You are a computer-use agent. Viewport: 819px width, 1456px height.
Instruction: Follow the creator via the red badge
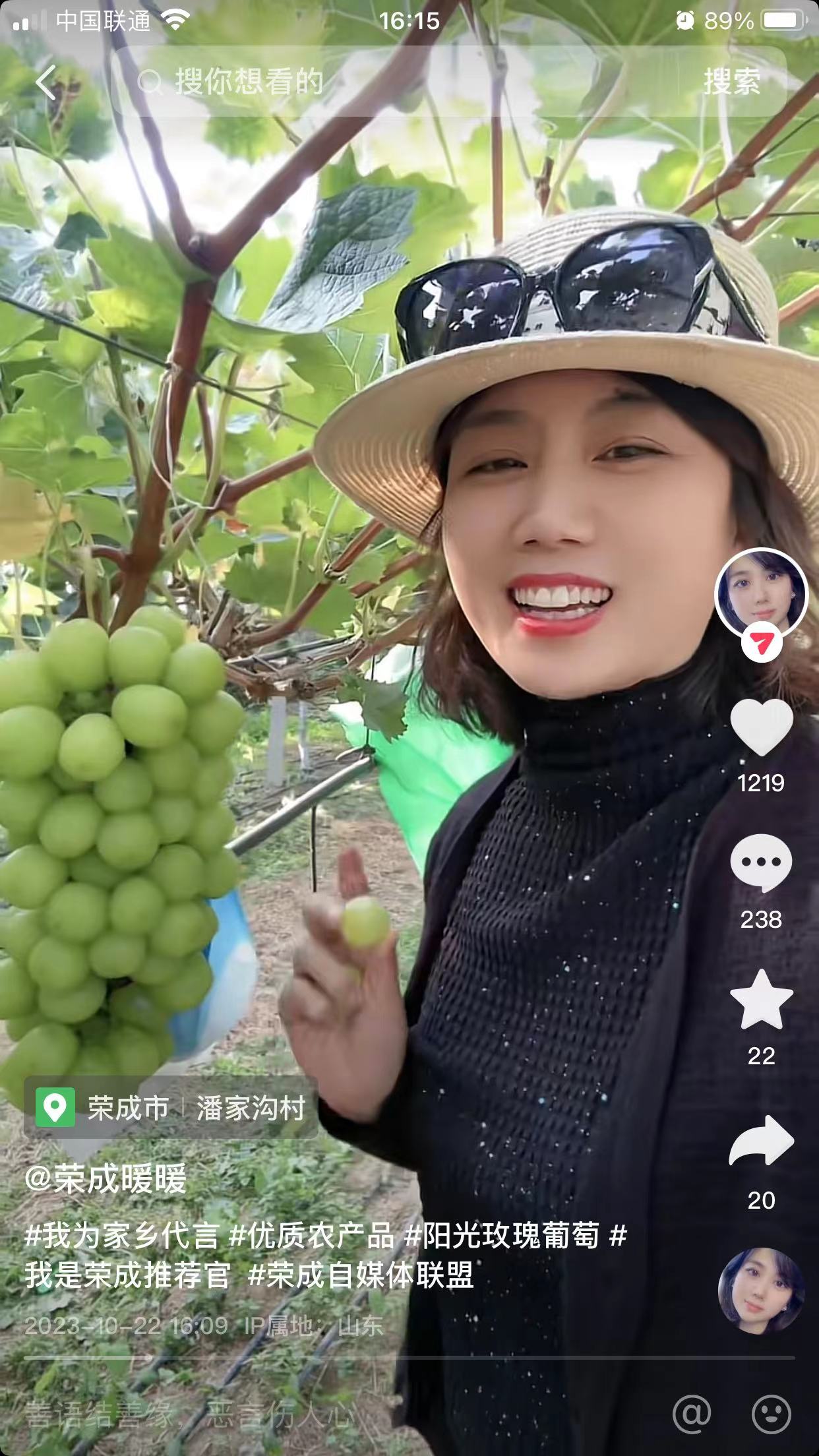click(x=762, y=644)
